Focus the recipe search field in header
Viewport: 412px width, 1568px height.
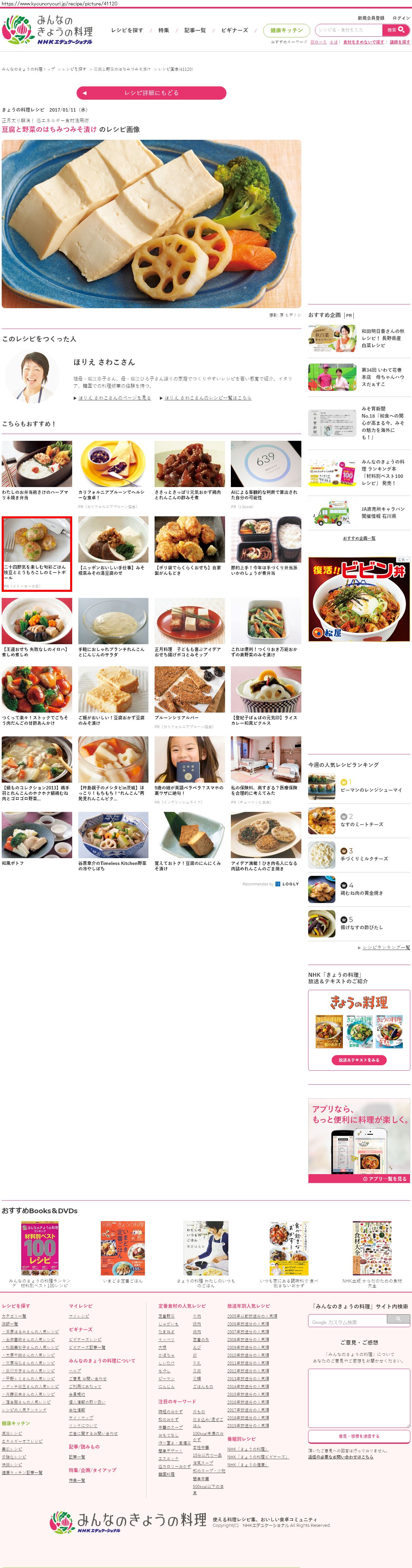click(x=349, y=30)
